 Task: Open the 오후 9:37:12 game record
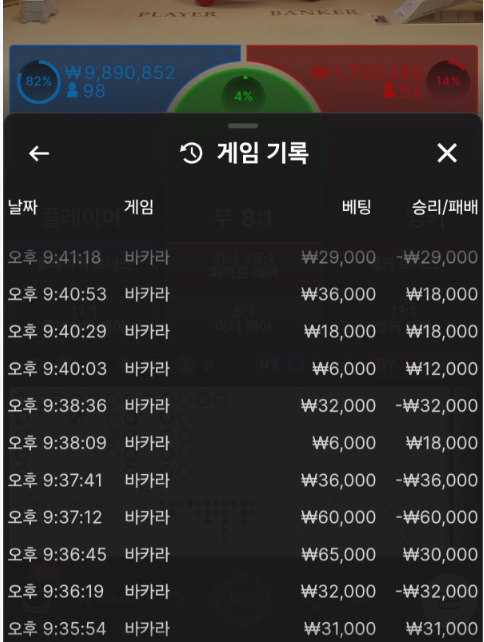click(243, 517)
